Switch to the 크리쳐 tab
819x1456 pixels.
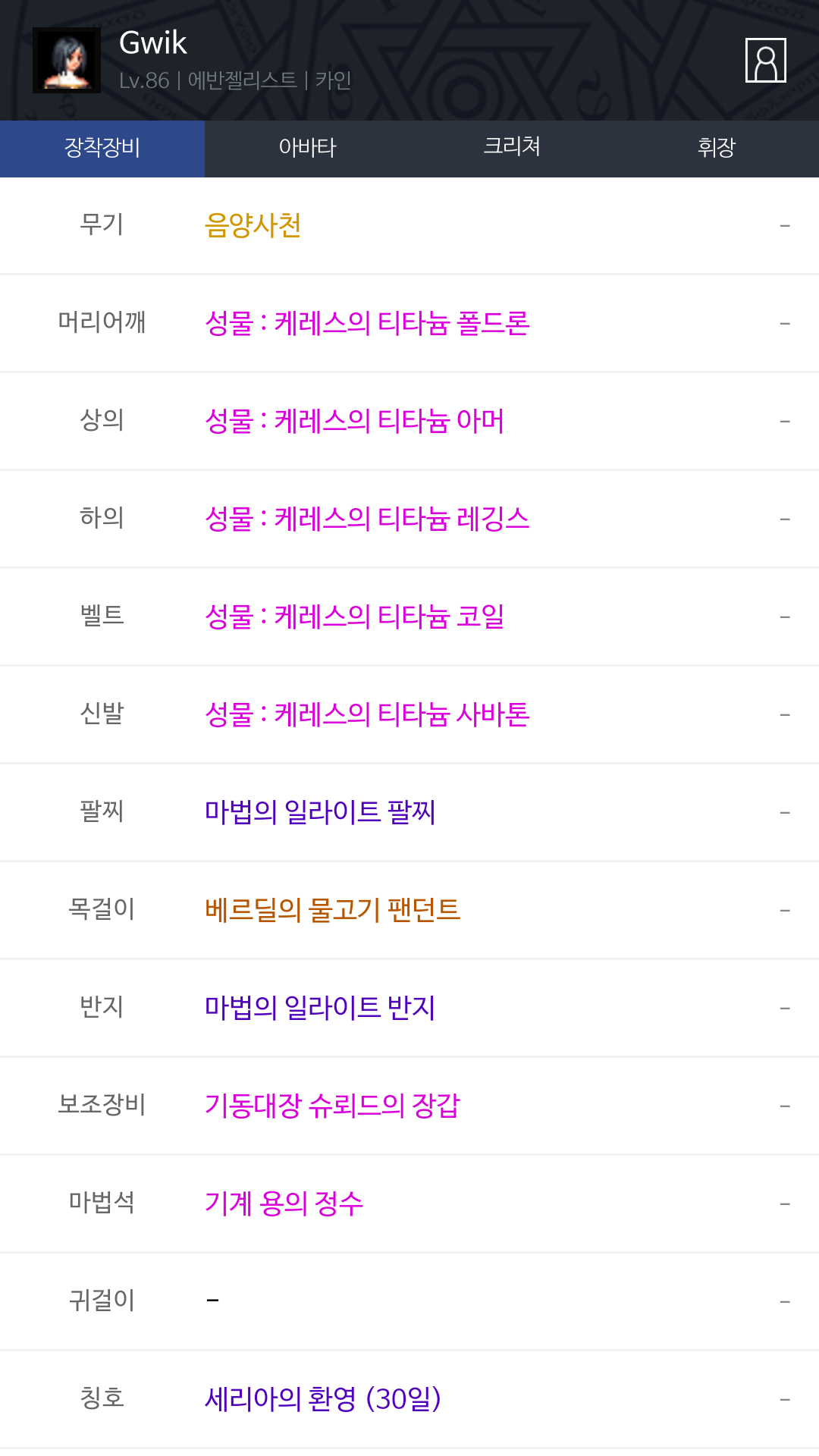point(512,148)
